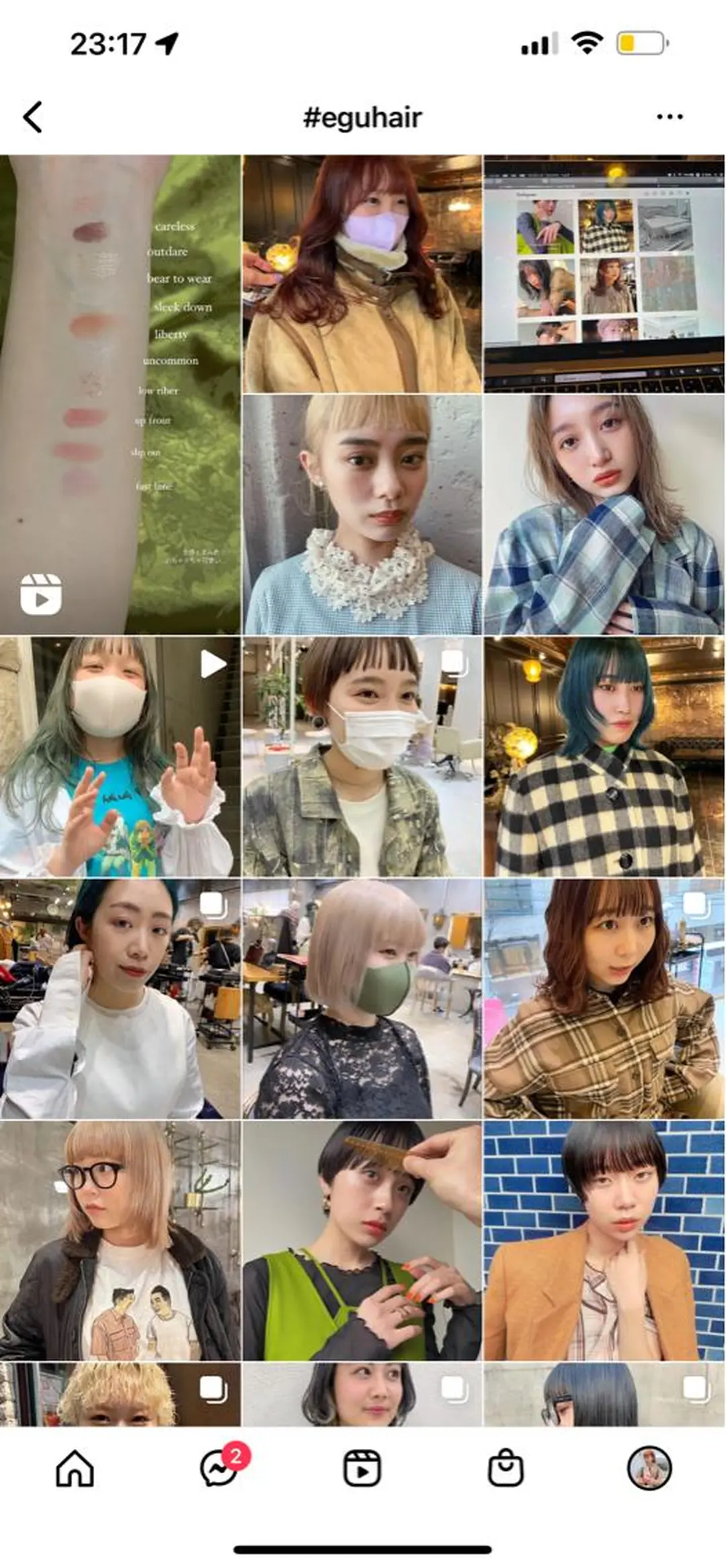
Task: Open blonde bob with green mask post
Action: click(362, 998)
